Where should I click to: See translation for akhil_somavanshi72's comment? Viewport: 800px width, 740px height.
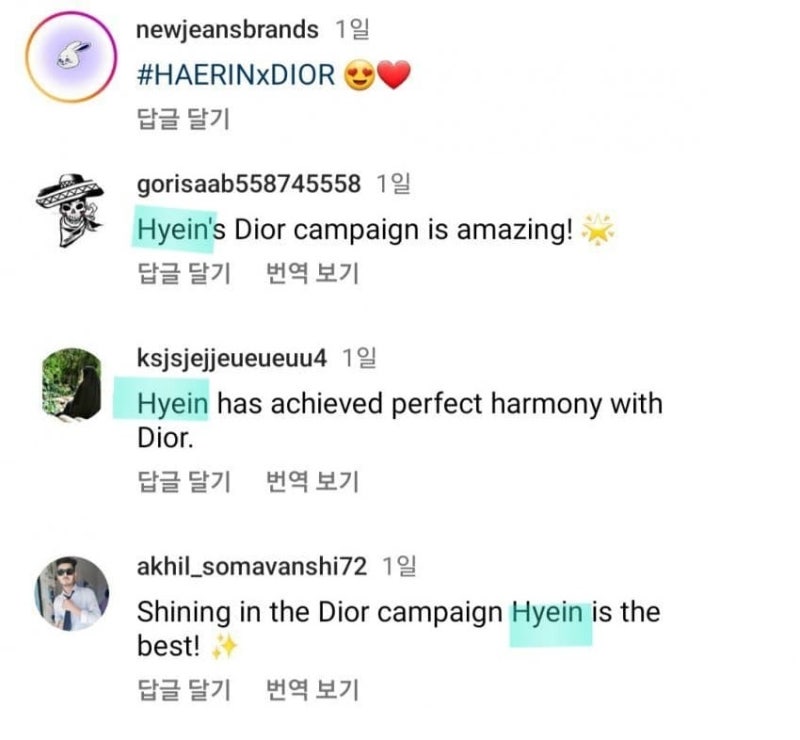click(311, 689)
